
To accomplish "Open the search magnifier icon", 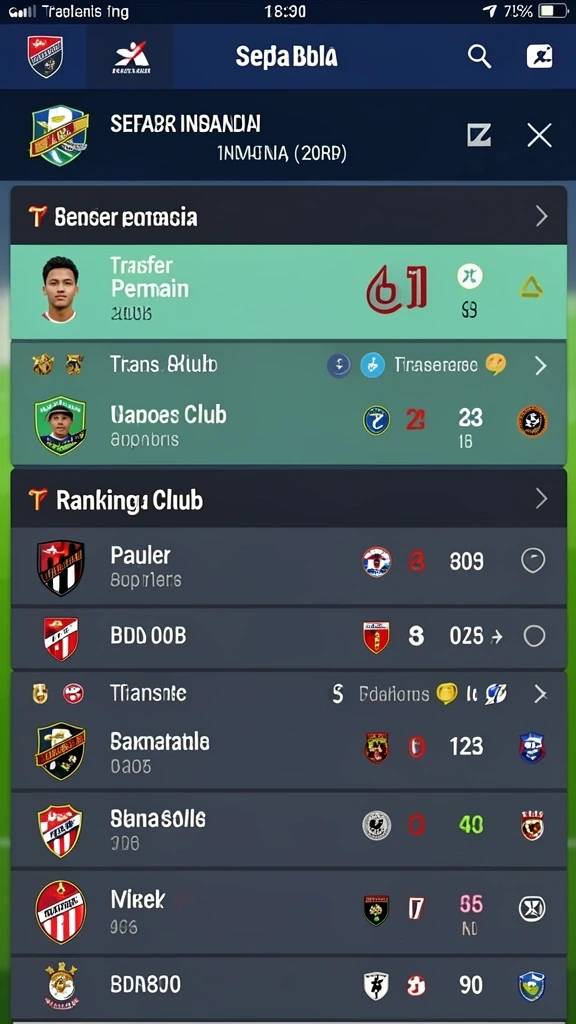I will click(x=479, y=57).
